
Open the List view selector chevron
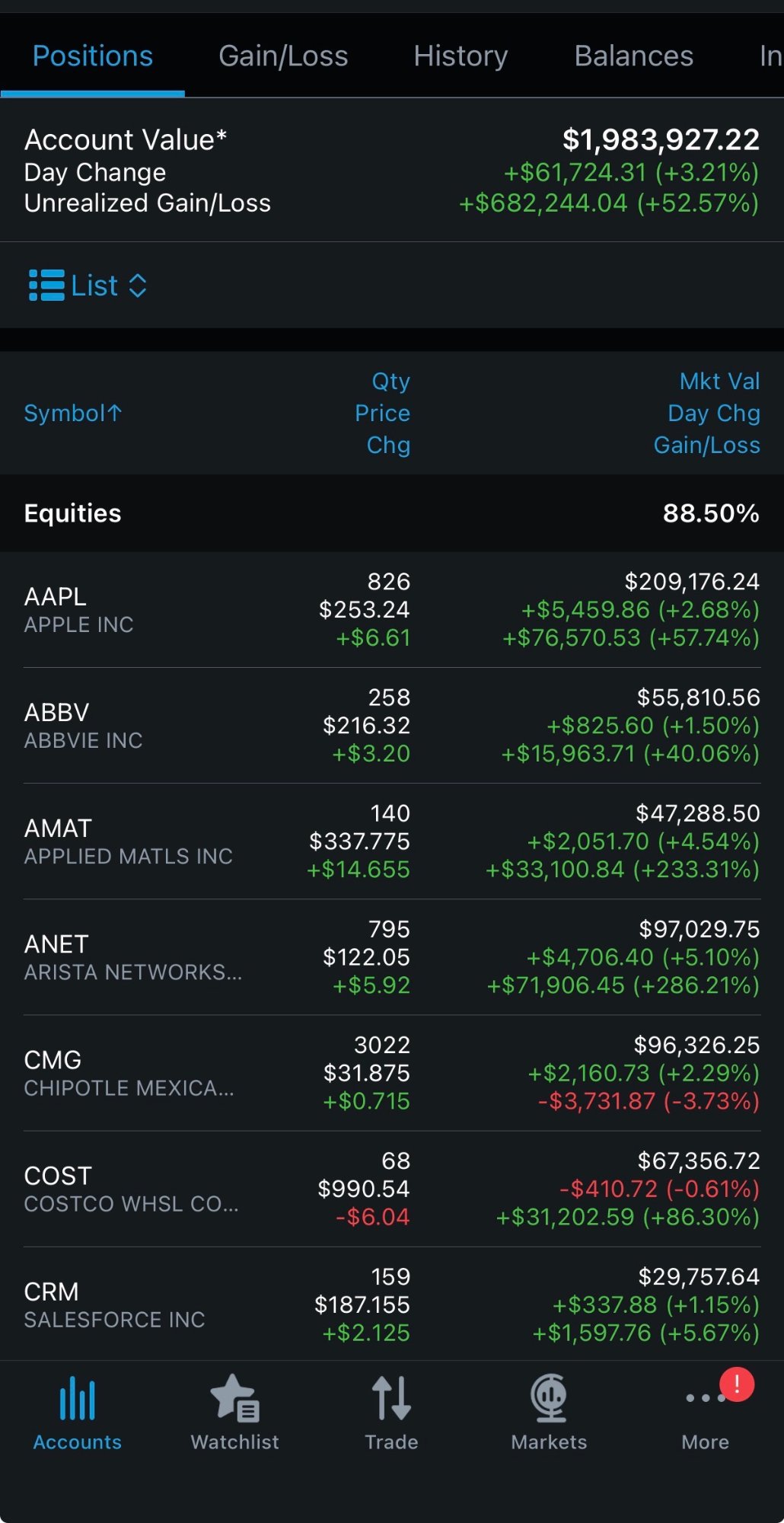click(139, 286)
